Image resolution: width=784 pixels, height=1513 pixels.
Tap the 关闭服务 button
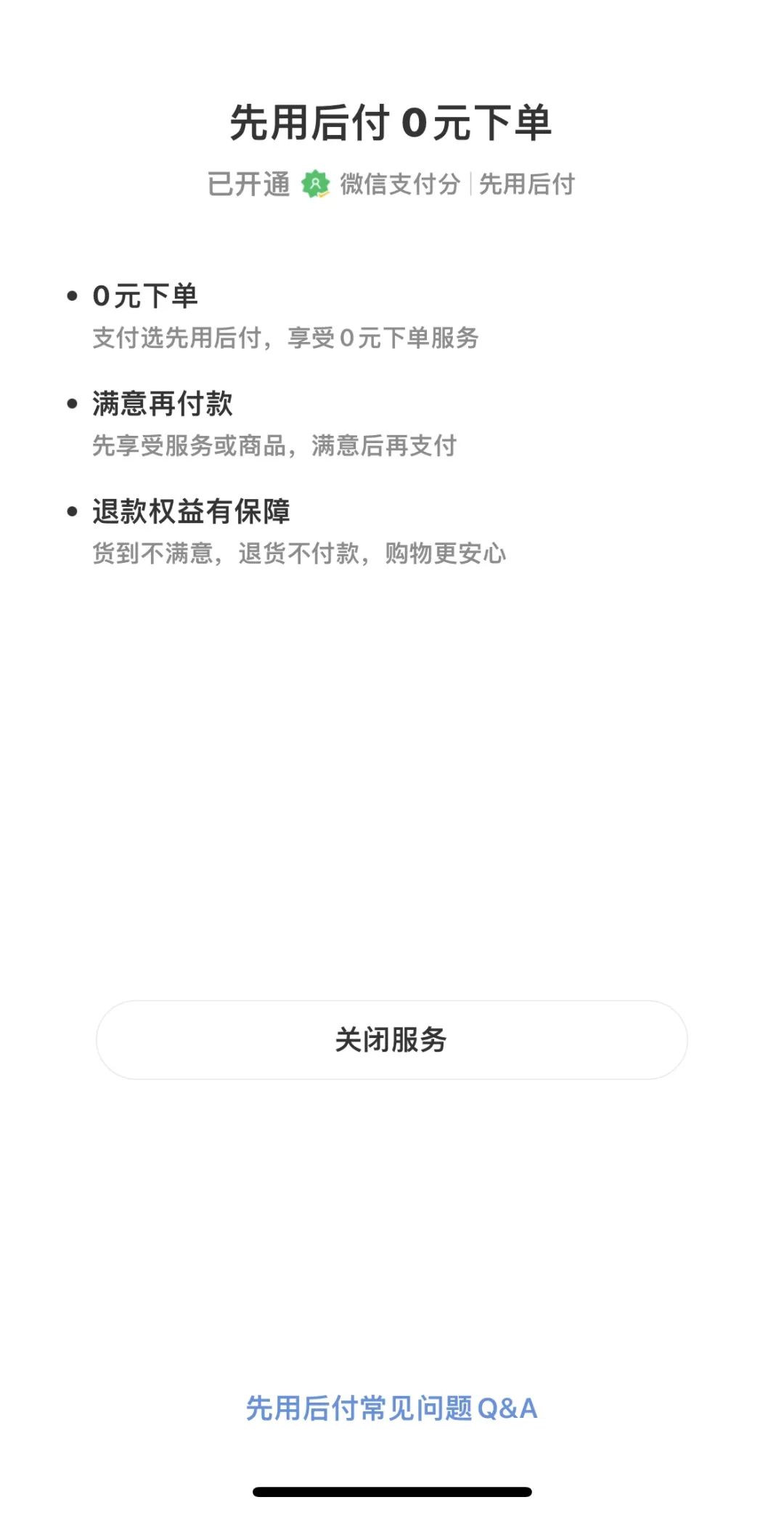(x=391, y=1039)
